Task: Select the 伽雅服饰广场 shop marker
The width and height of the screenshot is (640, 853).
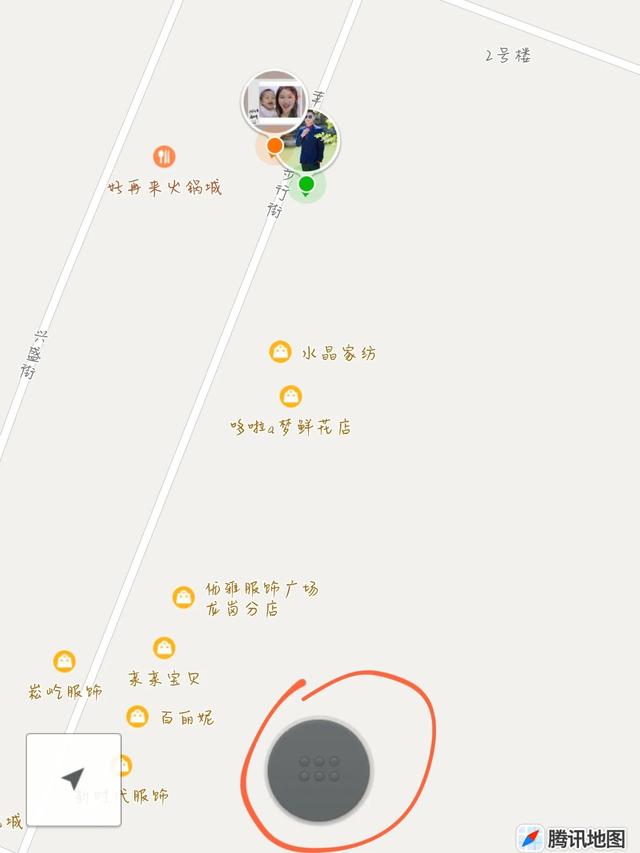Action: [x=183, y=598]
